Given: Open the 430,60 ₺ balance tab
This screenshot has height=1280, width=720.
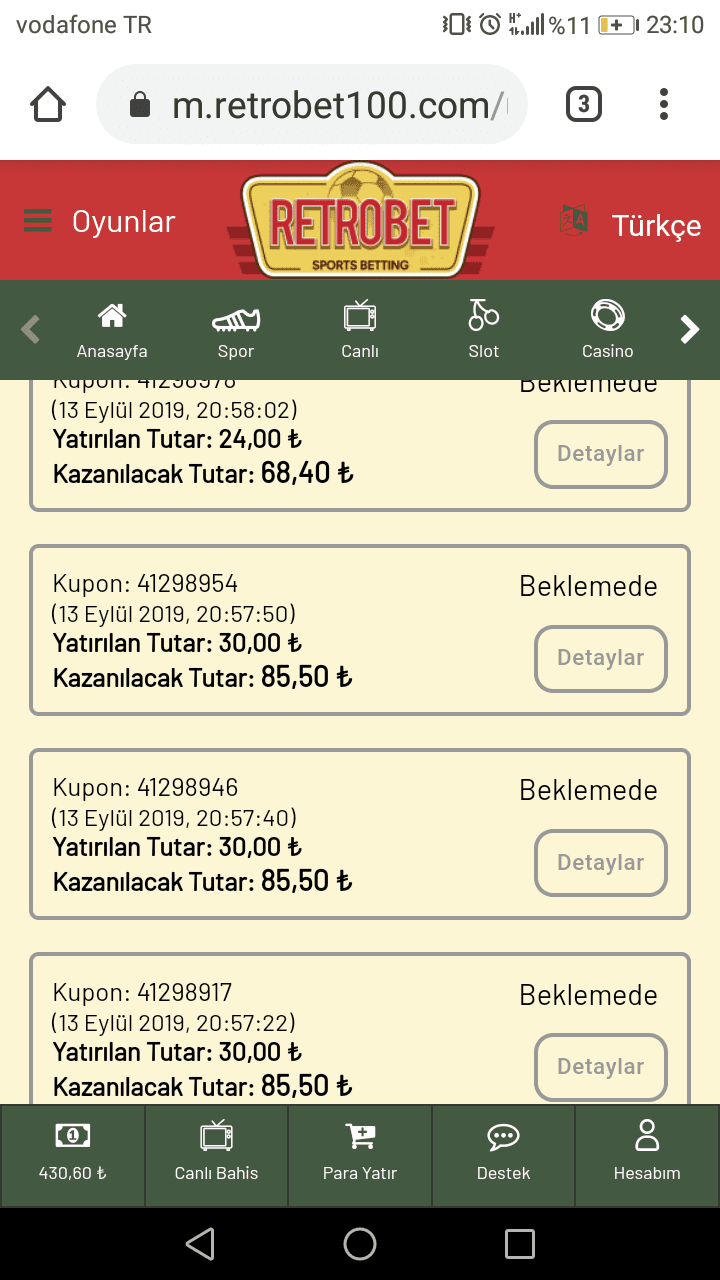Looking at the screenshot, I should (72, 1155).
